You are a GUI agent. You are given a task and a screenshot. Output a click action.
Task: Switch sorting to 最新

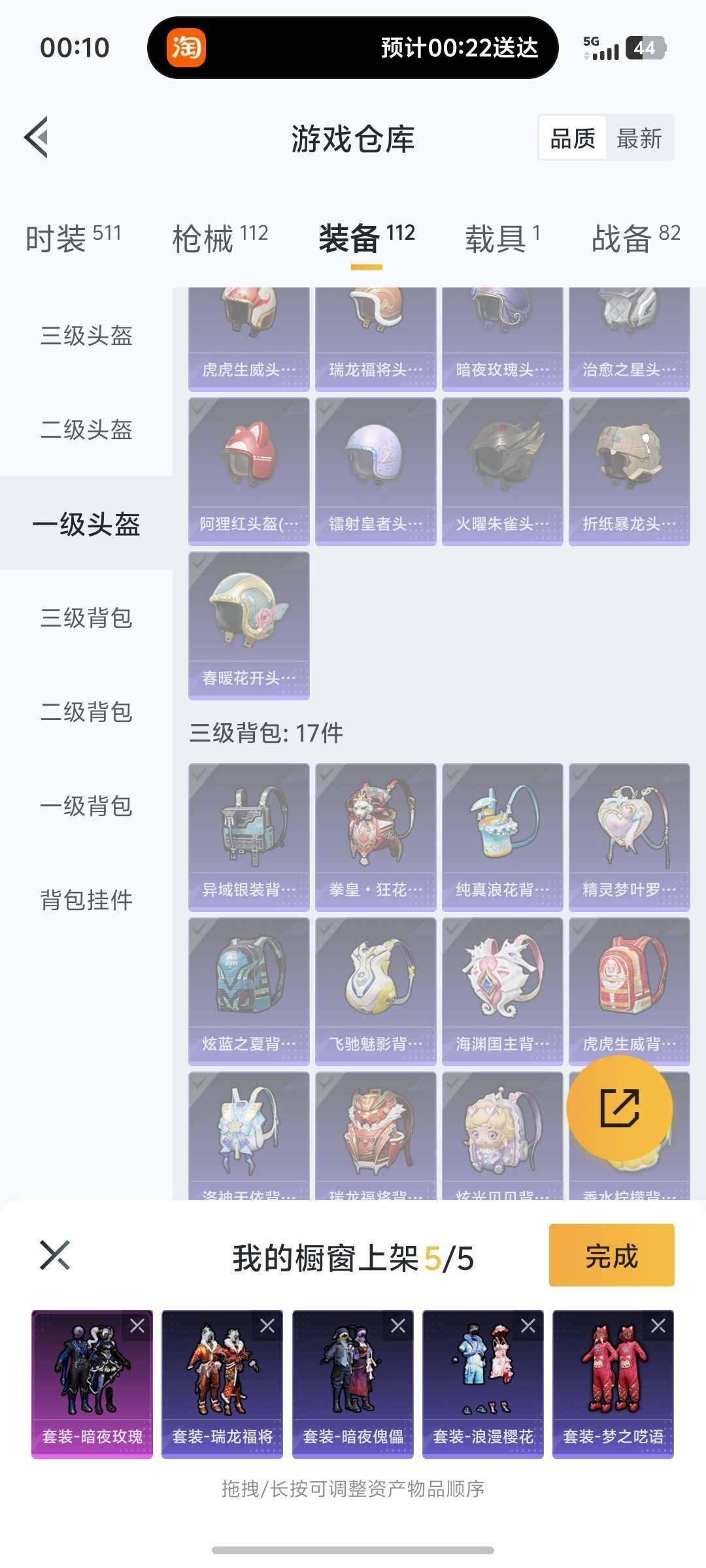pos(639,138)
